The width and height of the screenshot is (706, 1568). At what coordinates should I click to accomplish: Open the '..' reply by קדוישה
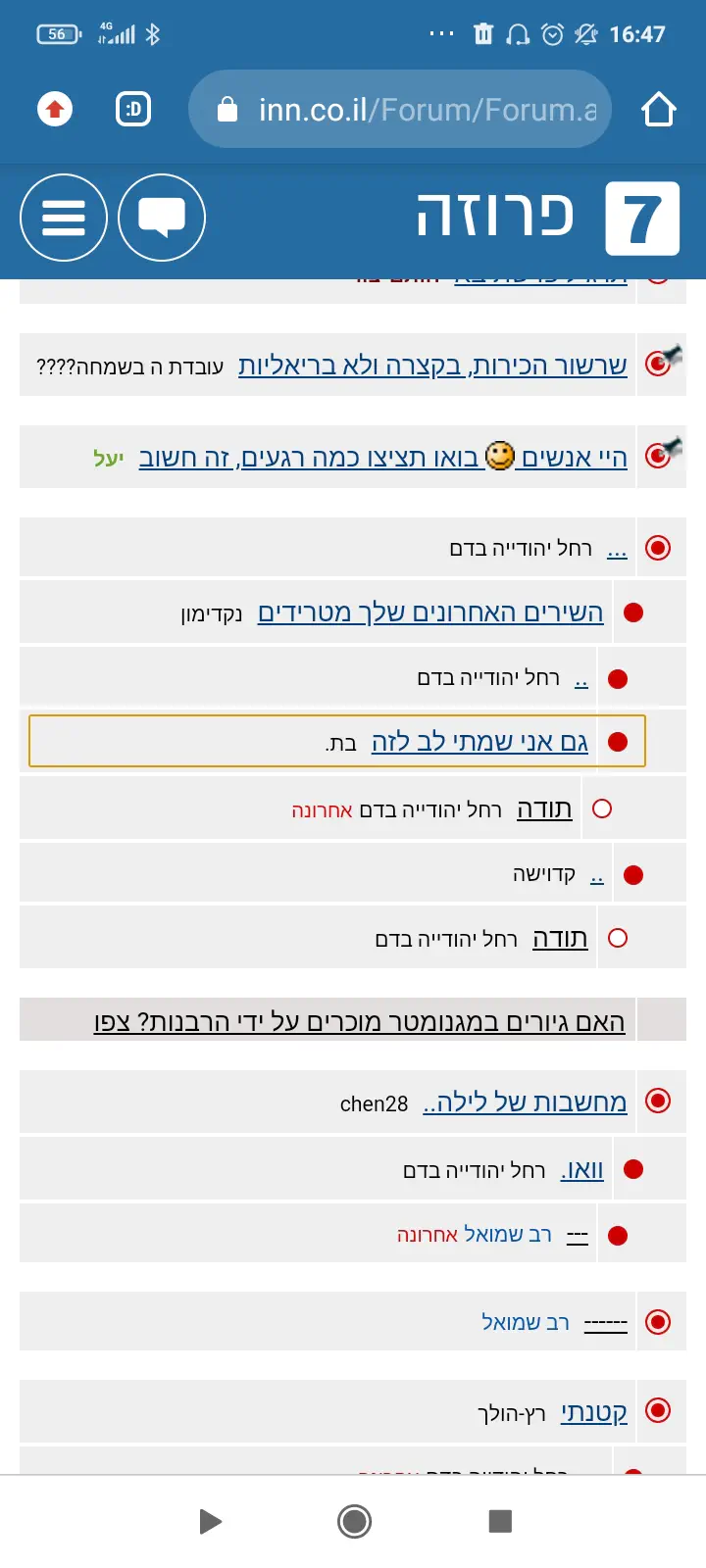click(x=597, y=875)
